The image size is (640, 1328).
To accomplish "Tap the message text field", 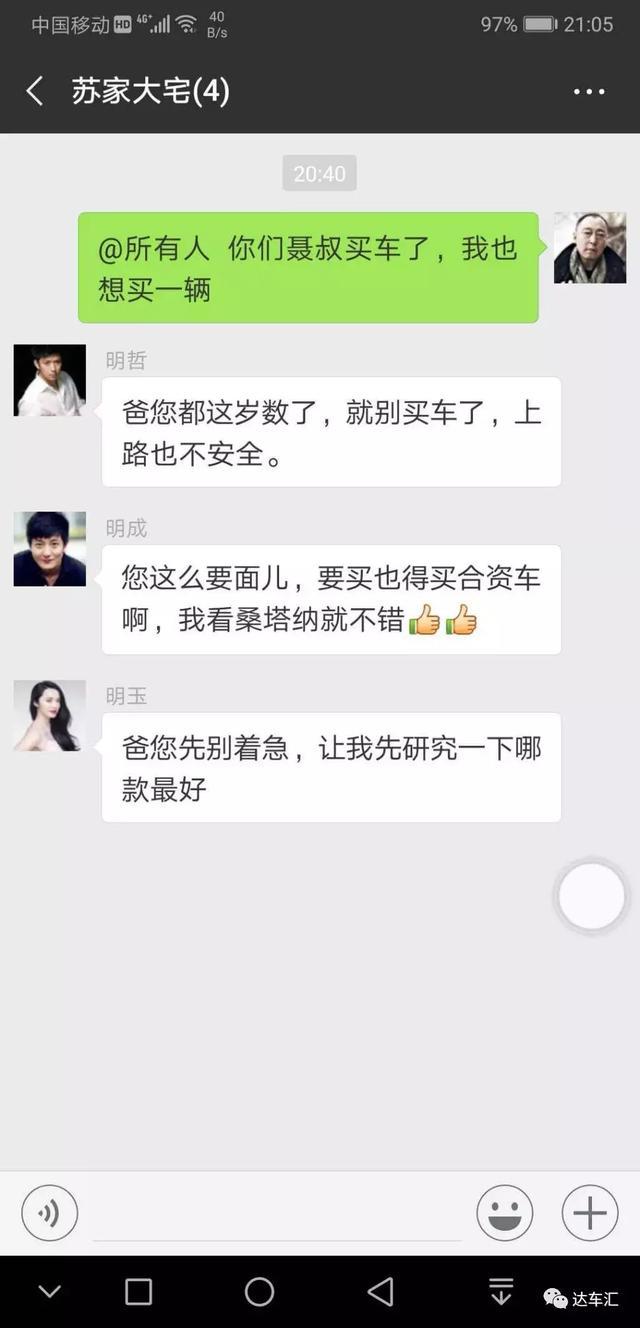I will 277,1215.
